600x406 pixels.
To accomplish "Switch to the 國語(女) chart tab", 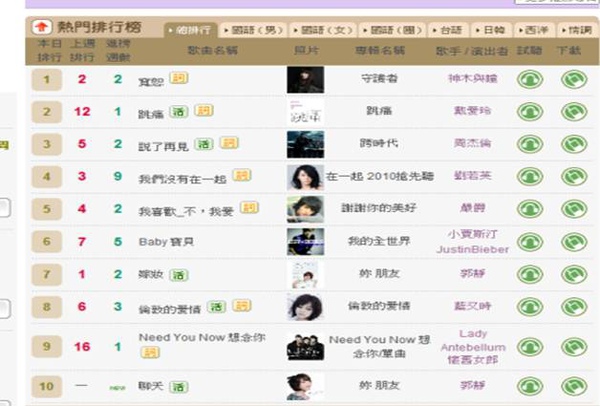I will pyautogui.click(x=330, y=30).
